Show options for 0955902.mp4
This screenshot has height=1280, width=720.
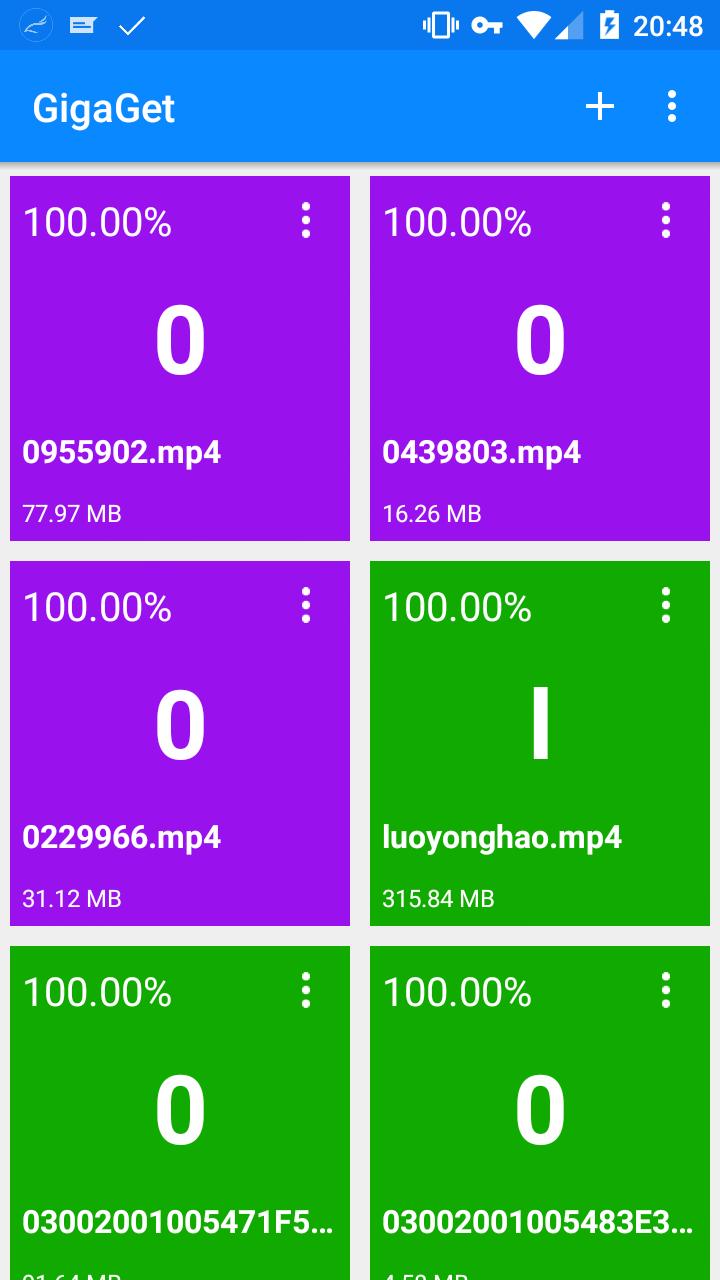(x=306, y=220)
